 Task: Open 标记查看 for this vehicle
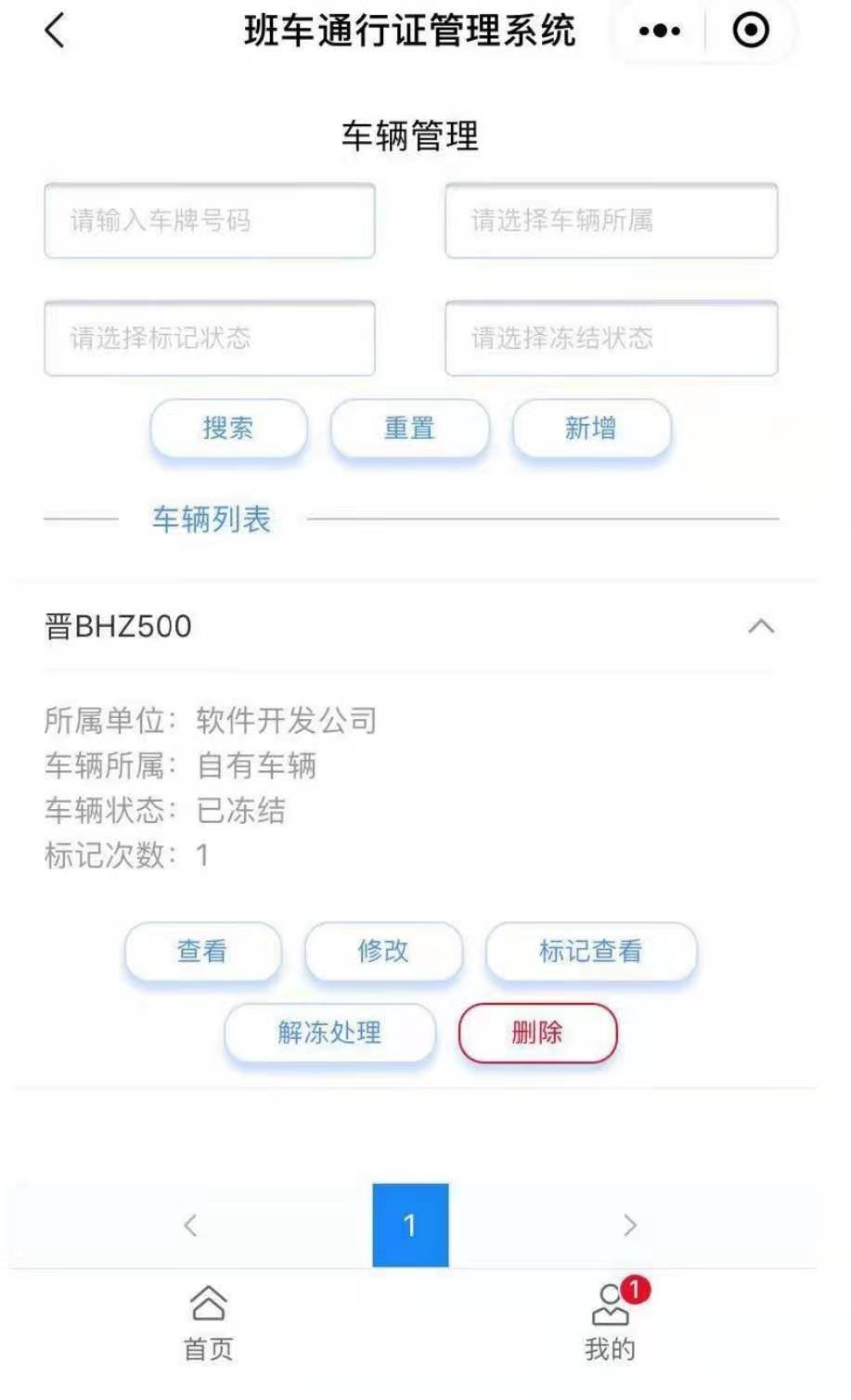pos(590,951)
